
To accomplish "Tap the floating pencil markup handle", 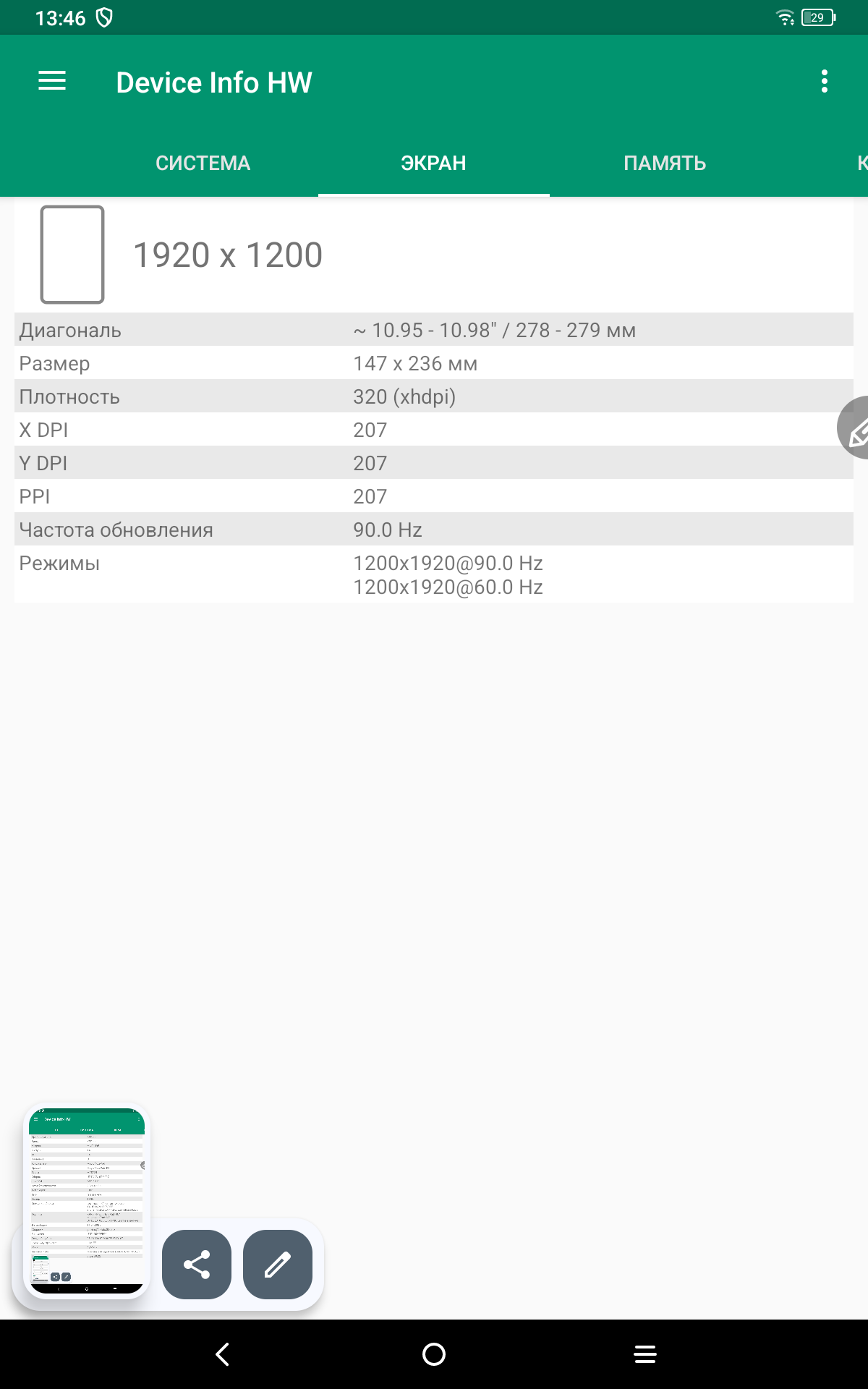I will [855, 428].
